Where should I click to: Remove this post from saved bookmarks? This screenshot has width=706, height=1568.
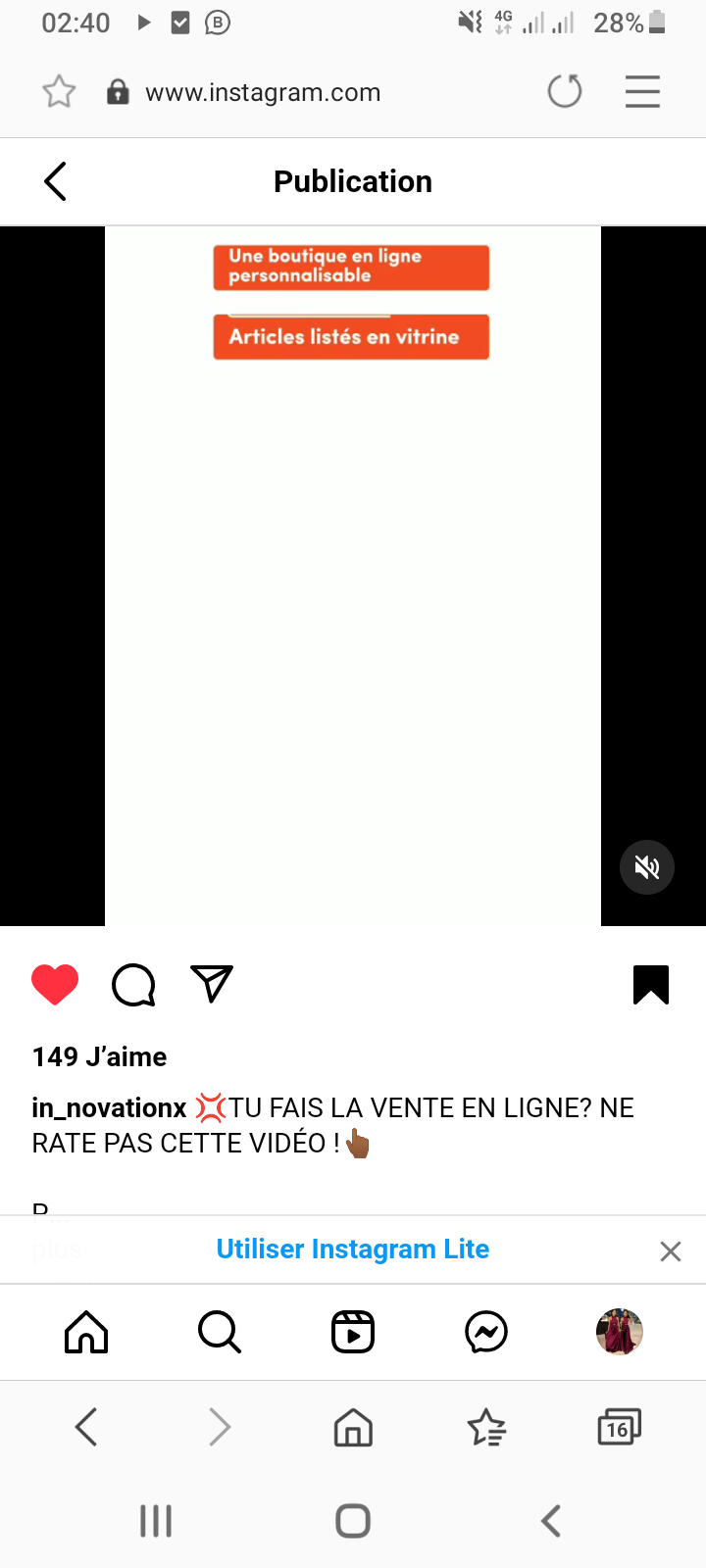pyautogui.click(x=651, y=985)
